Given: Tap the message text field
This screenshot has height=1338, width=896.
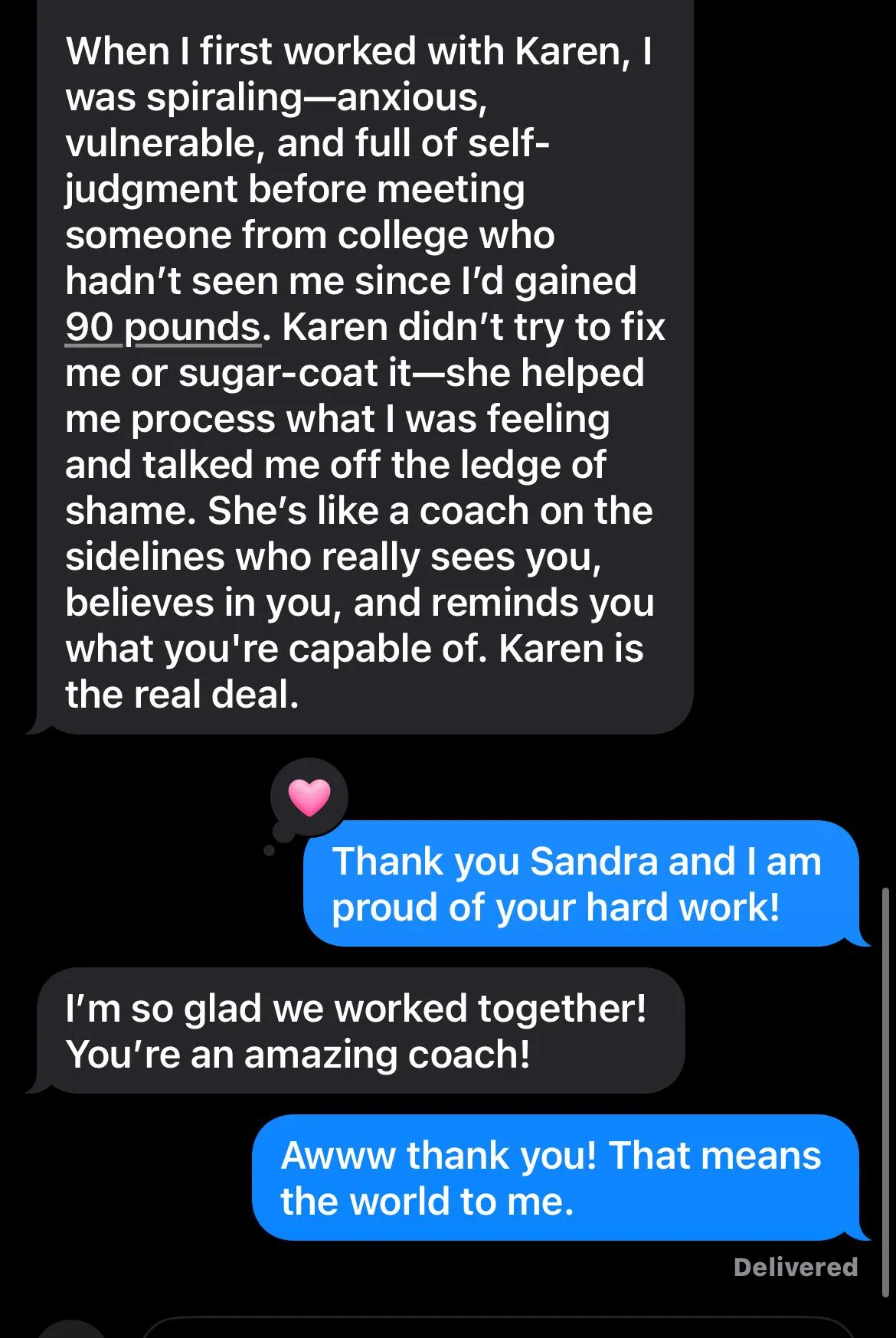Looking at the screenshot, I should [x=498, y=1329].
